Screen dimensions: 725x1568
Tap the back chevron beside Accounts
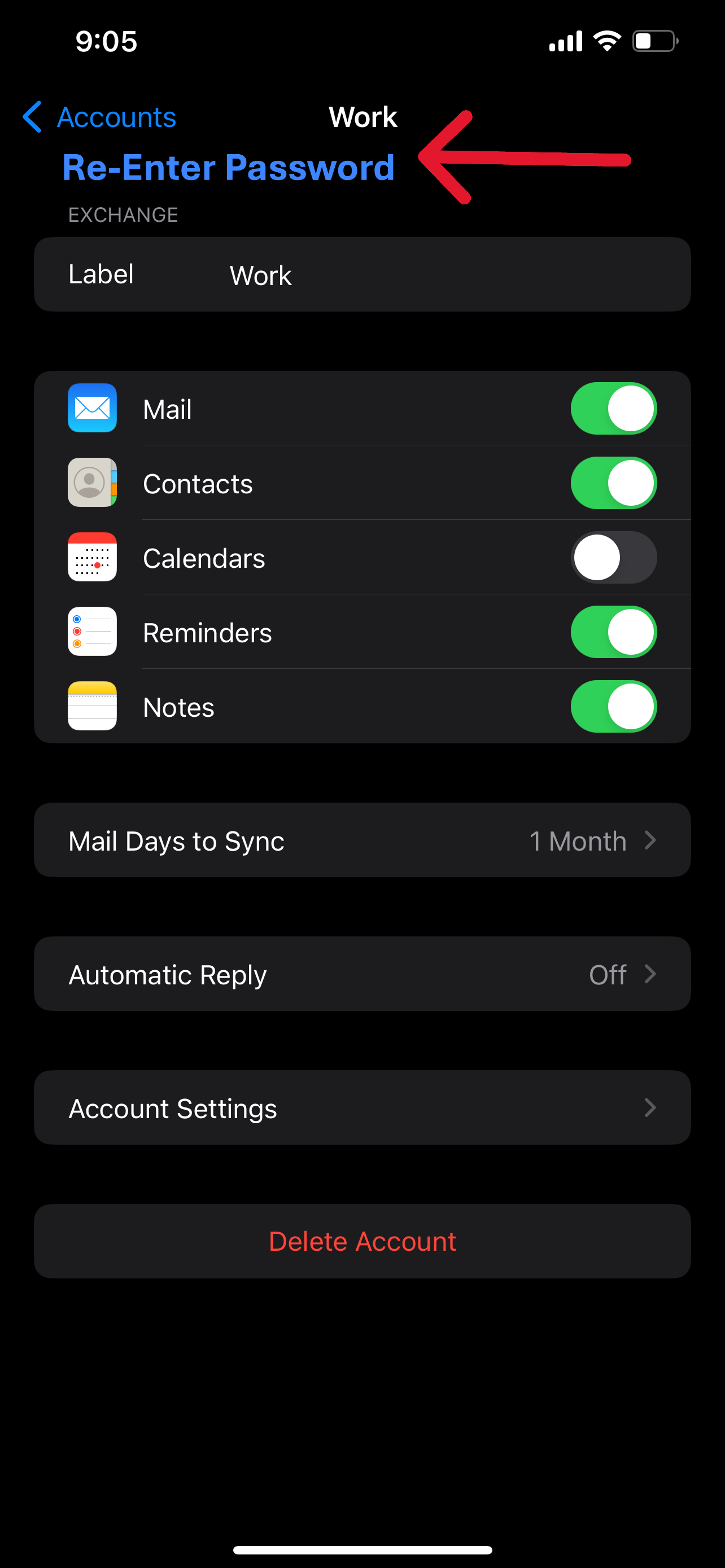pos(32,117)
